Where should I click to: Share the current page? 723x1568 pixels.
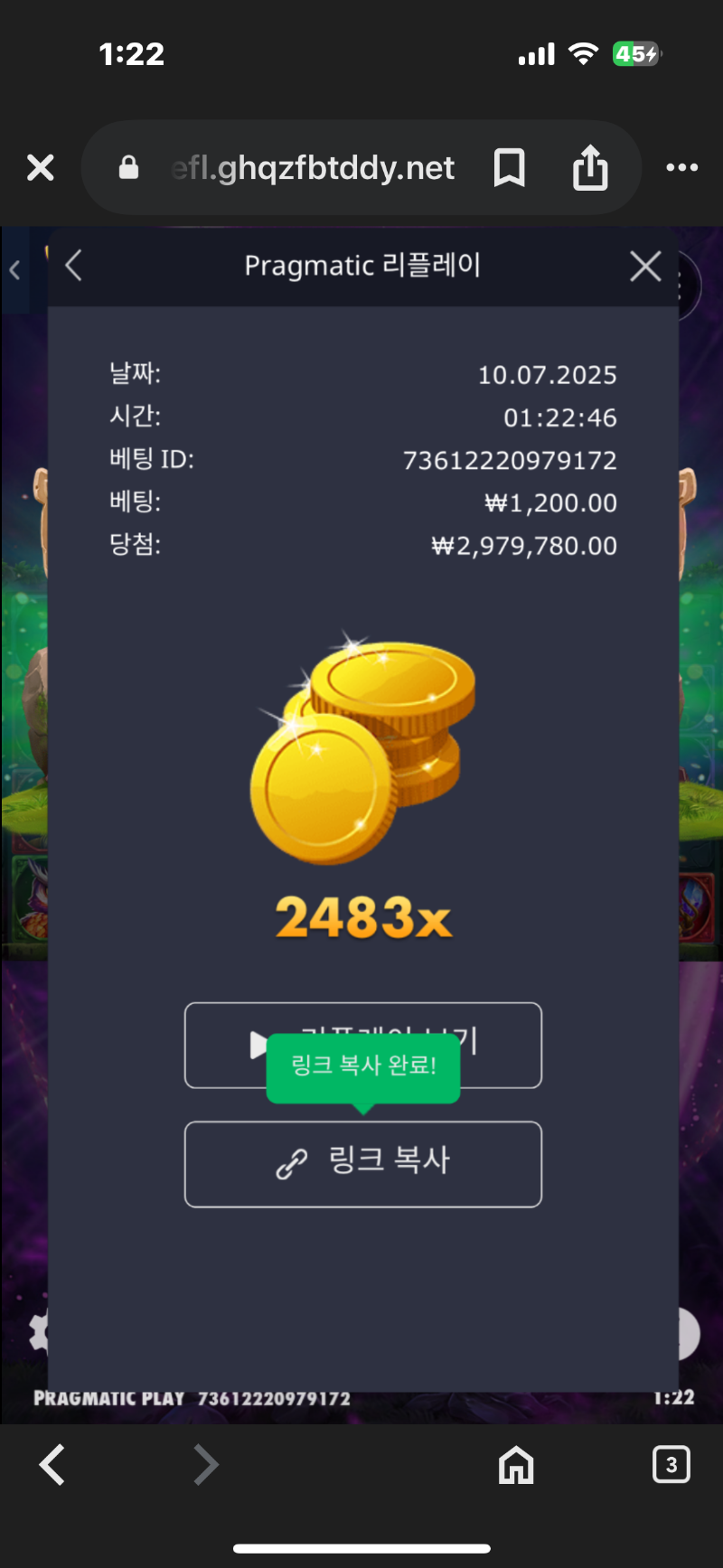(590, 168)
